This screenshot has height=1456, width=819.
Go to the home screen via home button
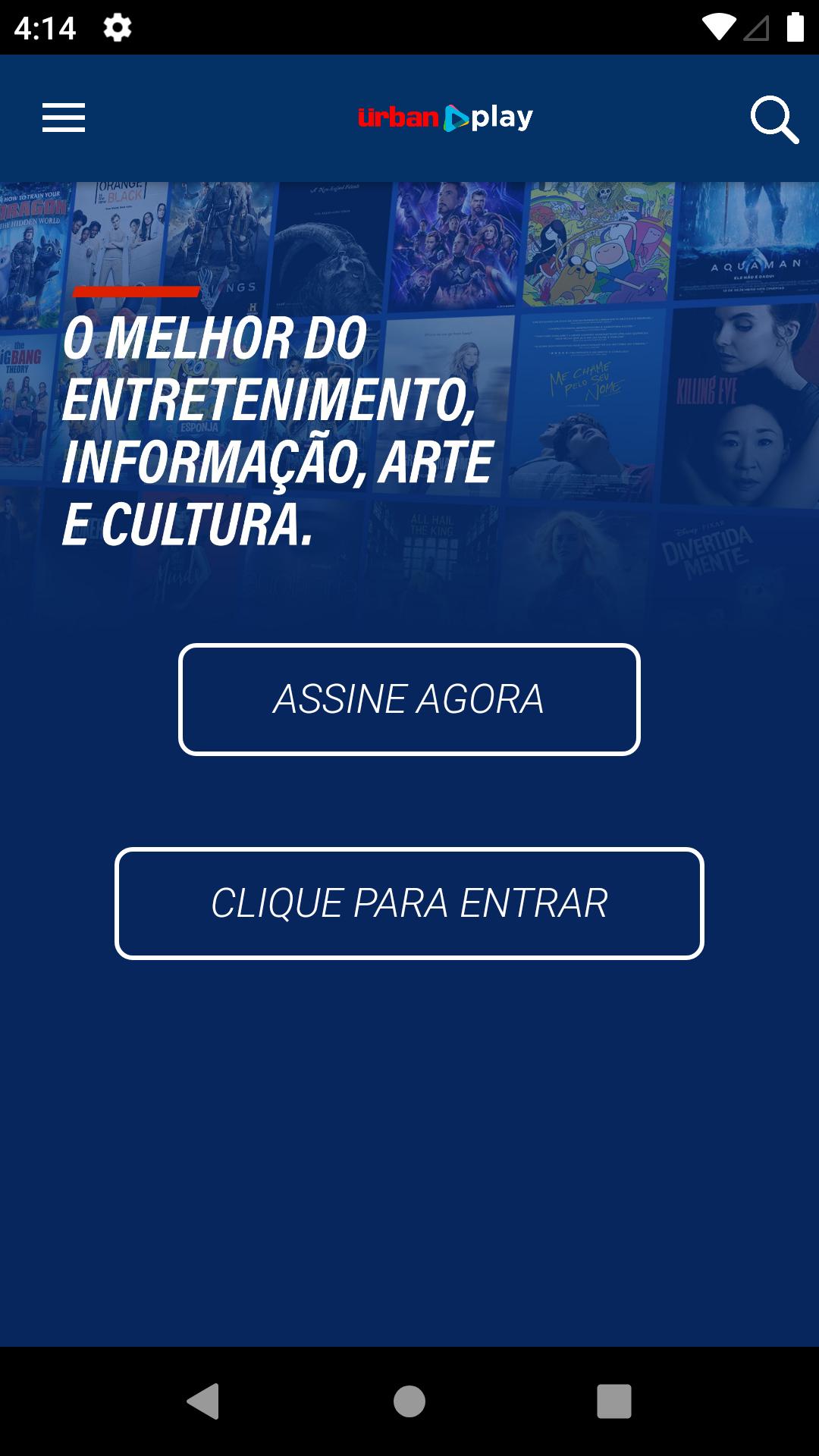(x=409, y=1401)
